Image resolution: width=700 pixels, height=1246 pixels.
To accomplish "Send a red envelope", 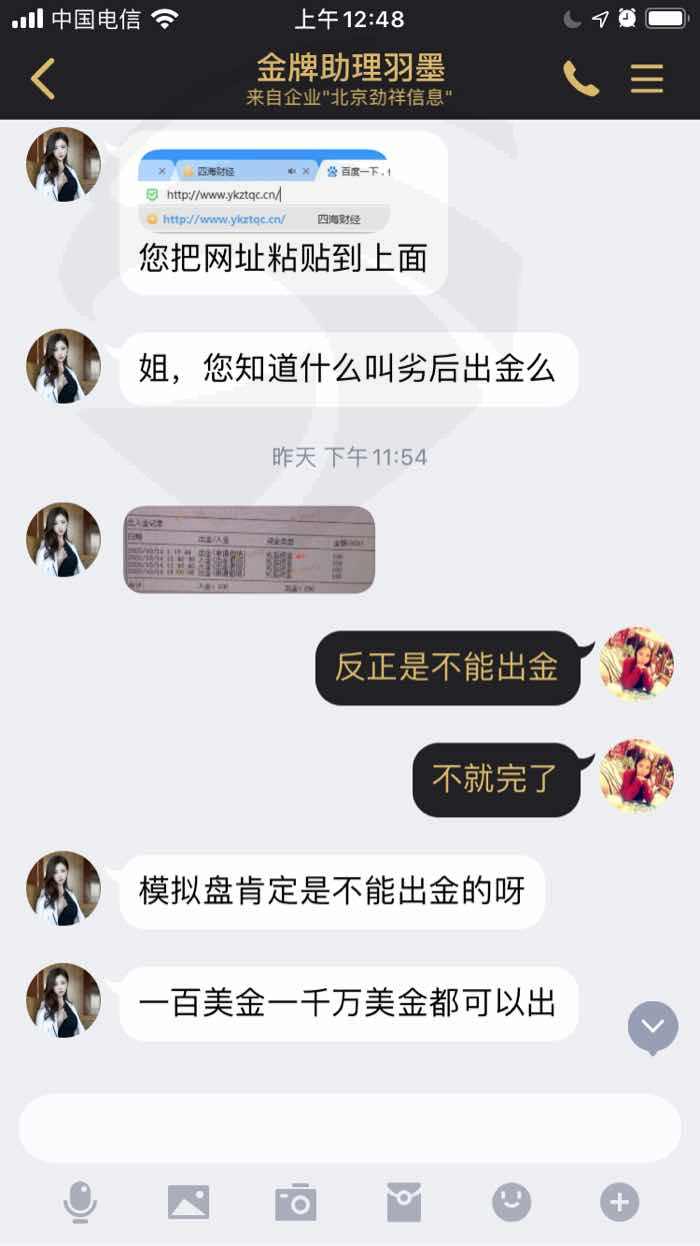I will pyautogui.click(x=404, y=1202).
